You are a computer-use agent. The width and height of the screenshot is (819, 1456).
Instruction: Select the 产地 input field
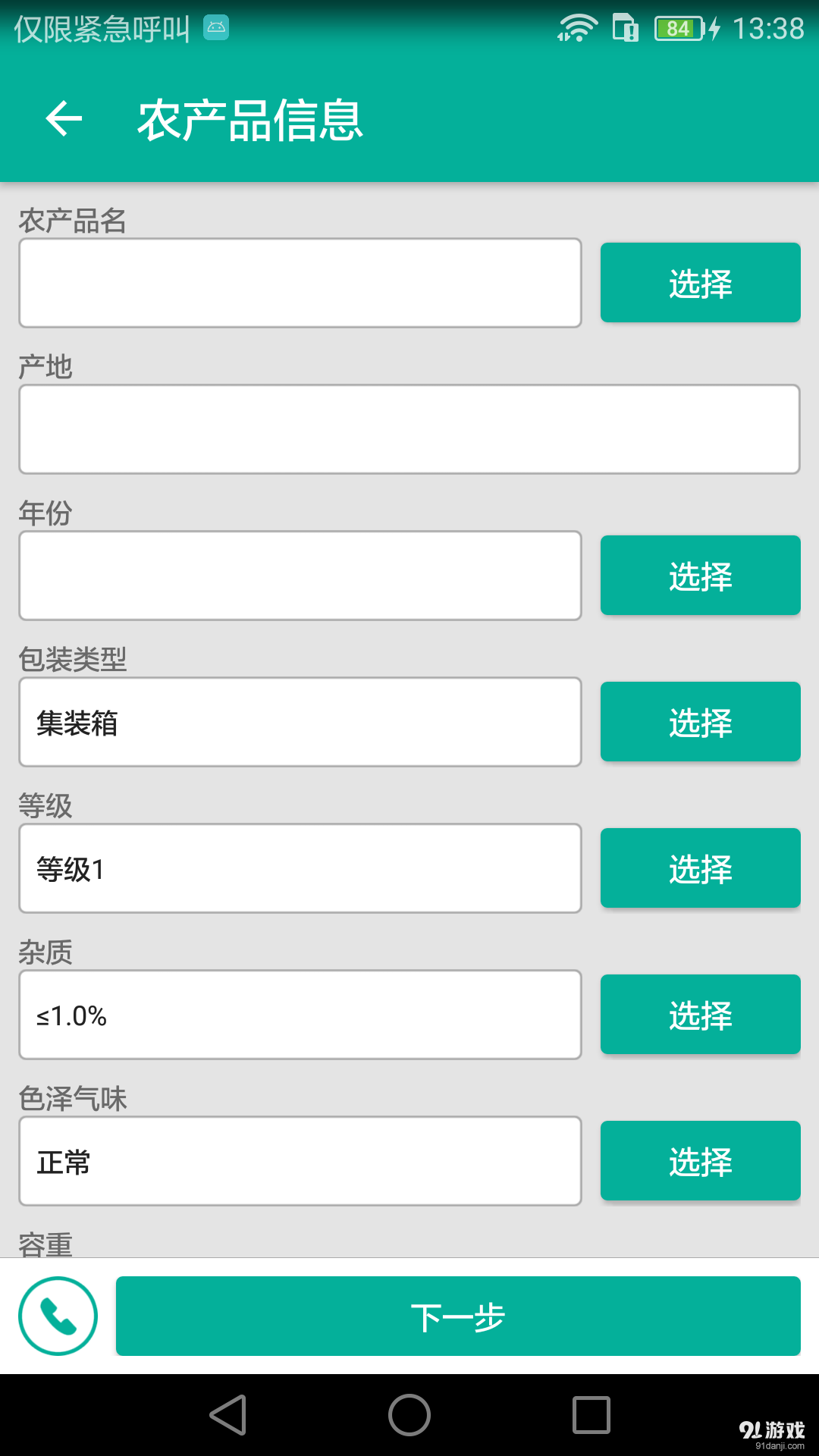(x=409, y=428)
